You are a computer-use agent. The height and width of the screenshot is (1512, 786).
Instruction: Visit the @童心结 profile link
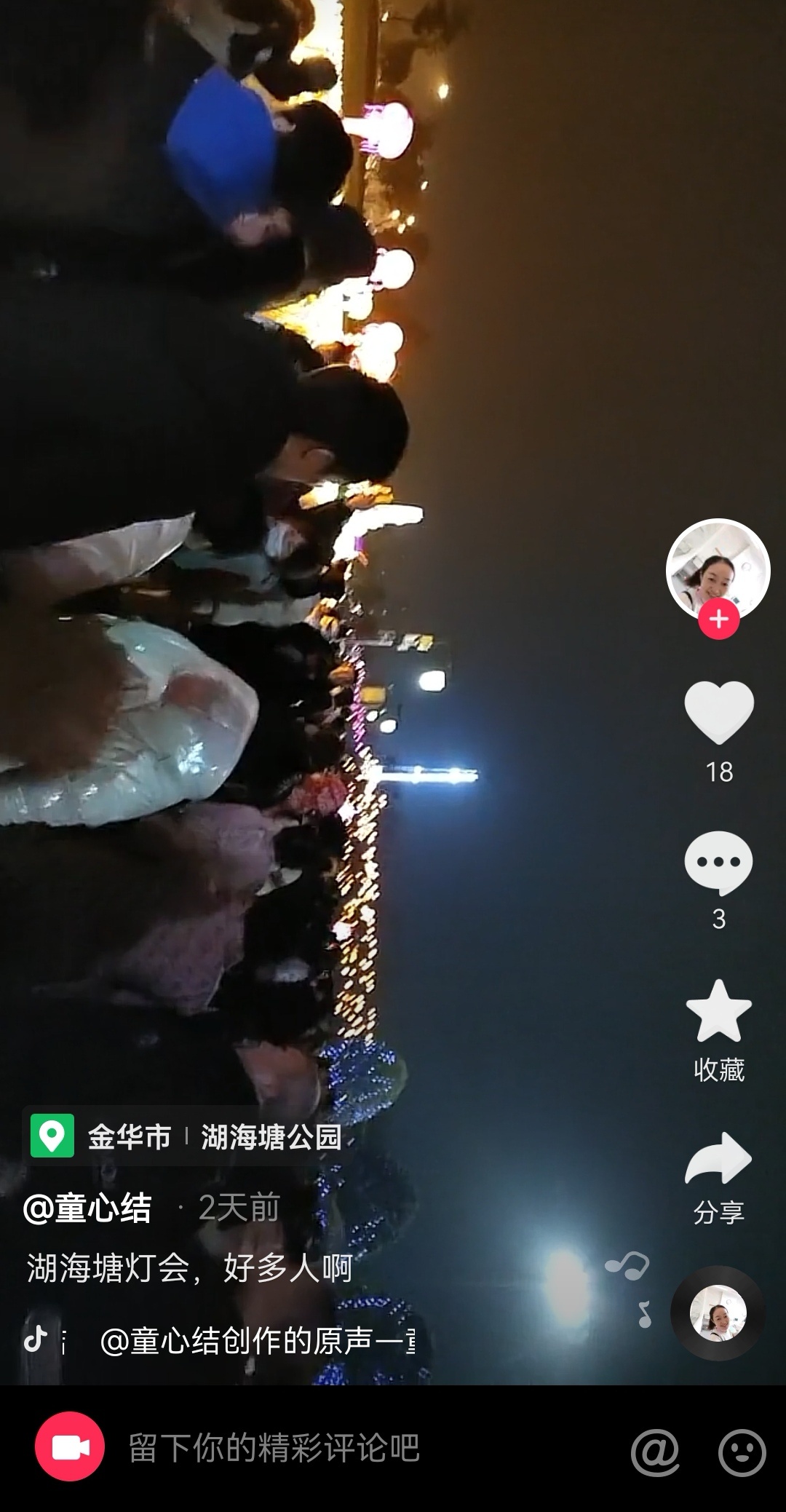coord(88,1208)
